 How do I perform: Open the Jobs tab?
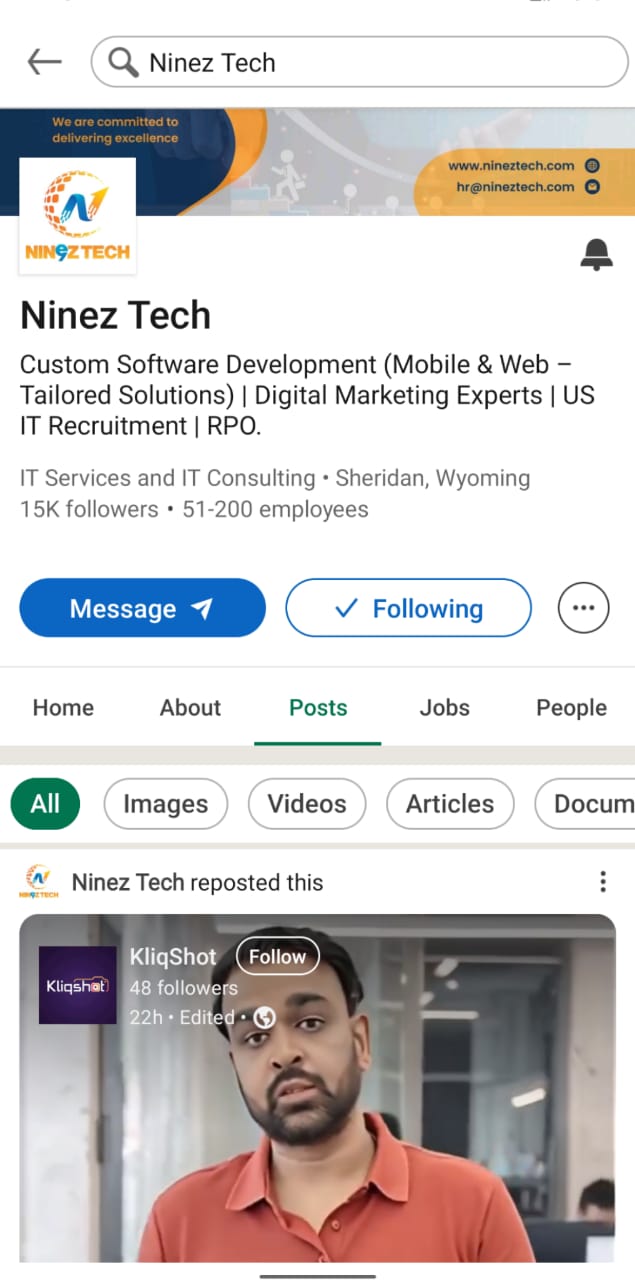[444, 708]
